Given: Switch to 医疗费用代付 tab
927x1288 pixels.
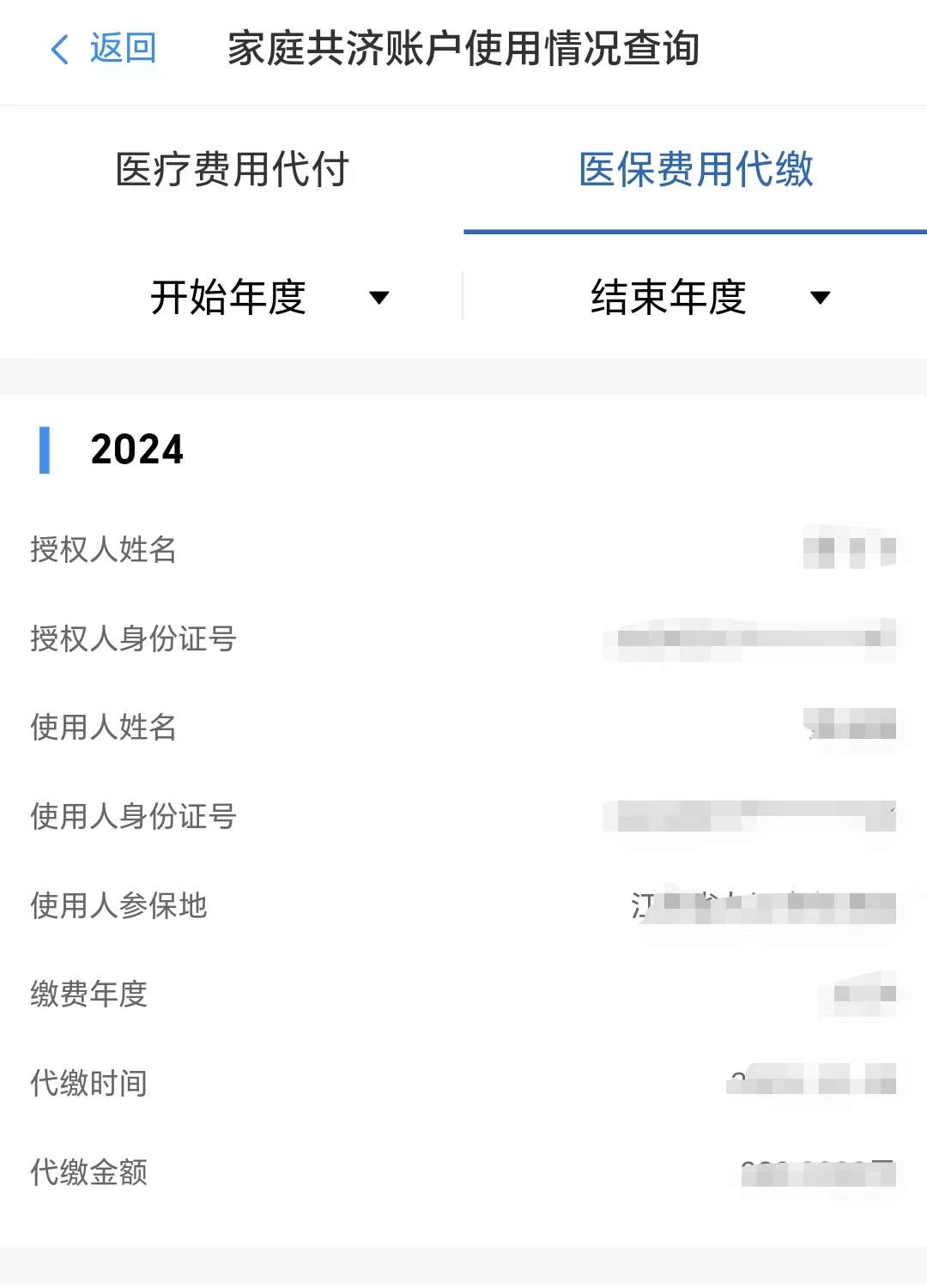Looking at the screenshot, I should click(232, 169).
